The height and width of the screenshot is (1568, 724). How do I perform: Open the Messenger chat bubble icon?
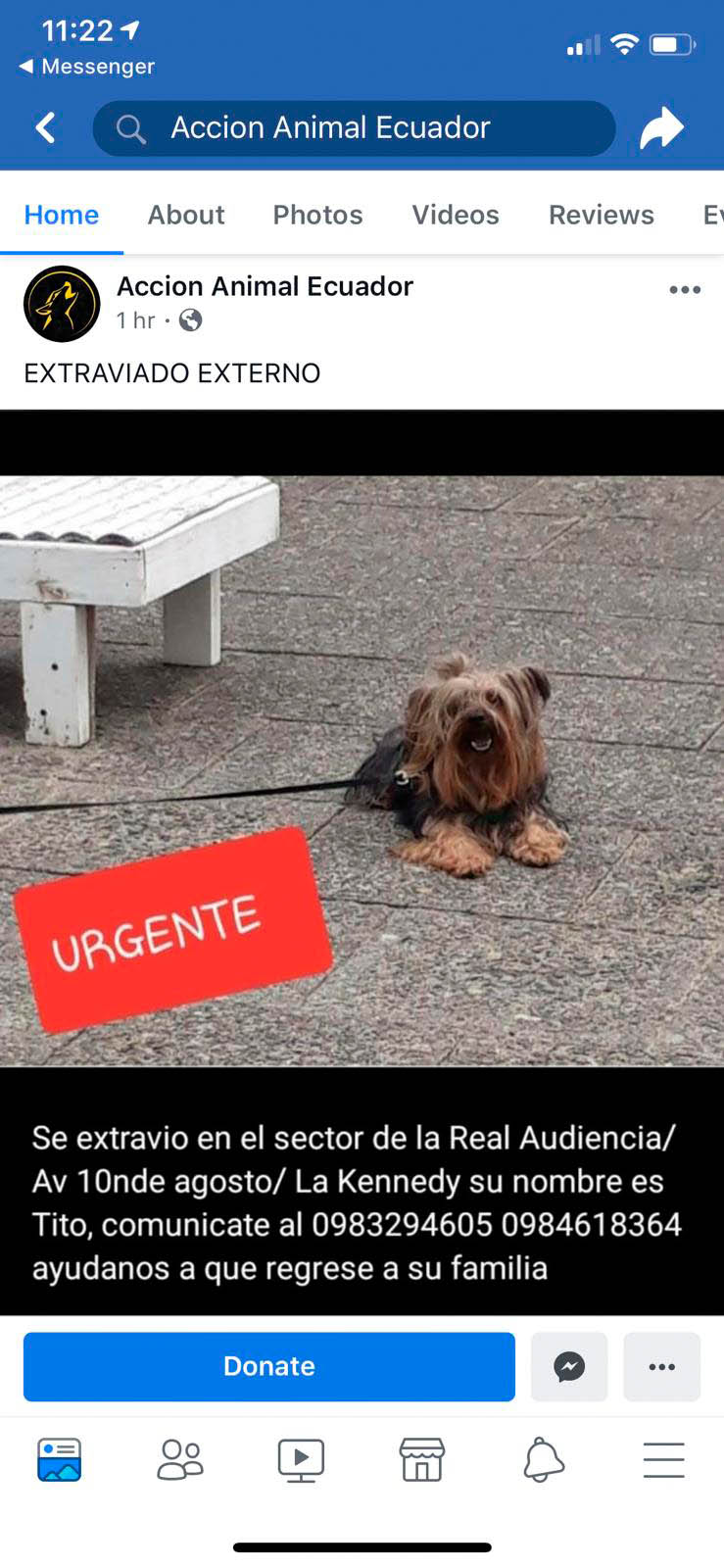(569, 1366)
